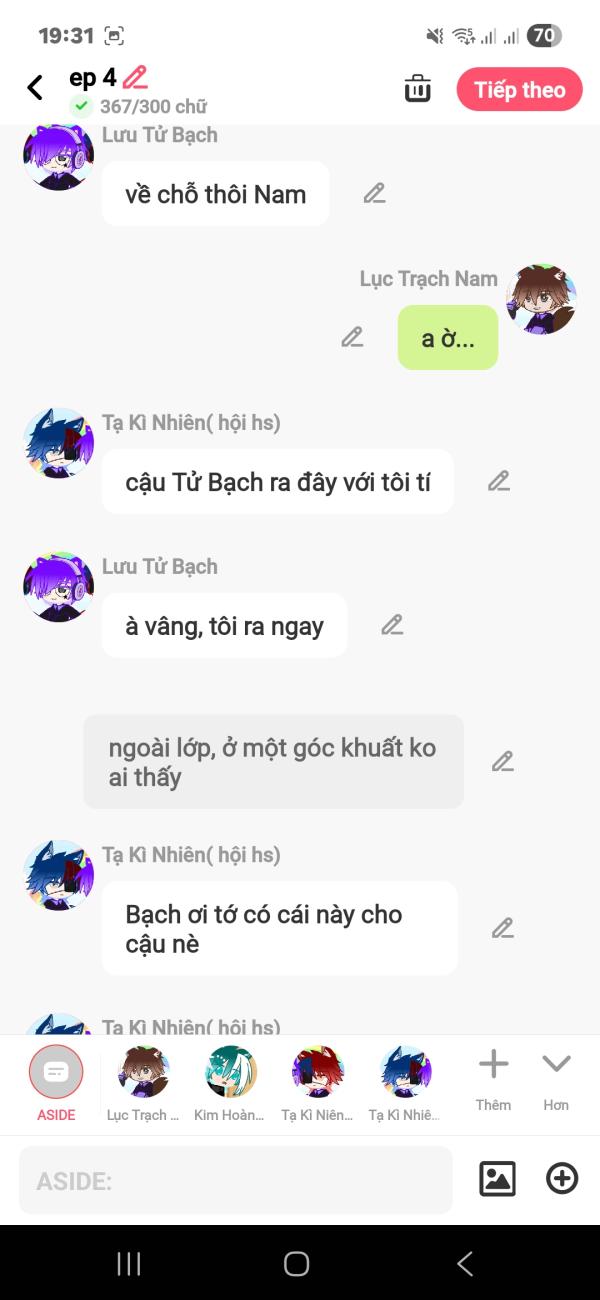Go back using the top-left arrow
Viewport: 600px width, 1300px height.
pos(35,88)
